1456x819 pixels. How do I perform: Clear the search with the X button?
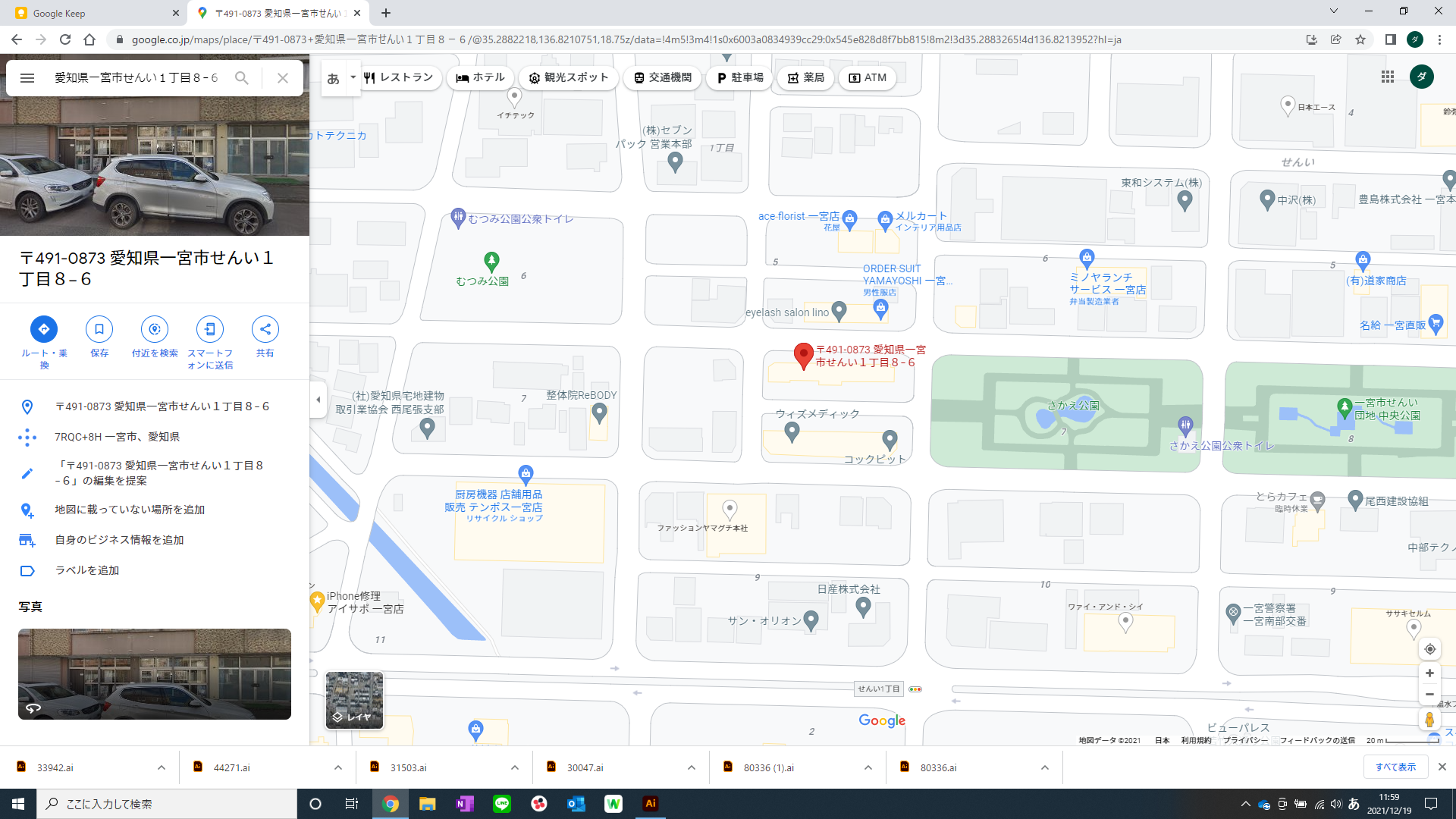[x=283, y=77]
